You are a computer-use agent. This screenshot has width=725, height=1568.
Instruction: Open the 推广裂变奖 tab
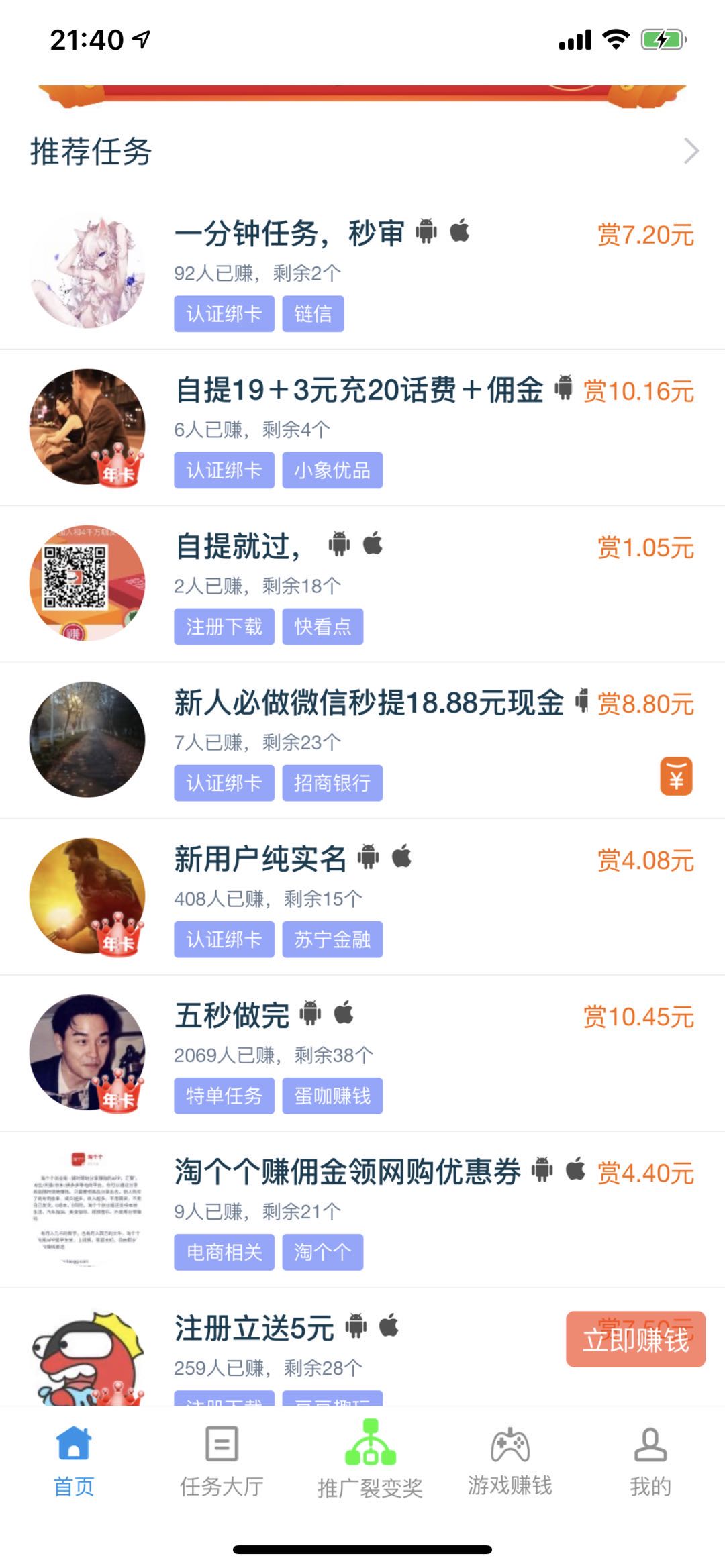370,1460
